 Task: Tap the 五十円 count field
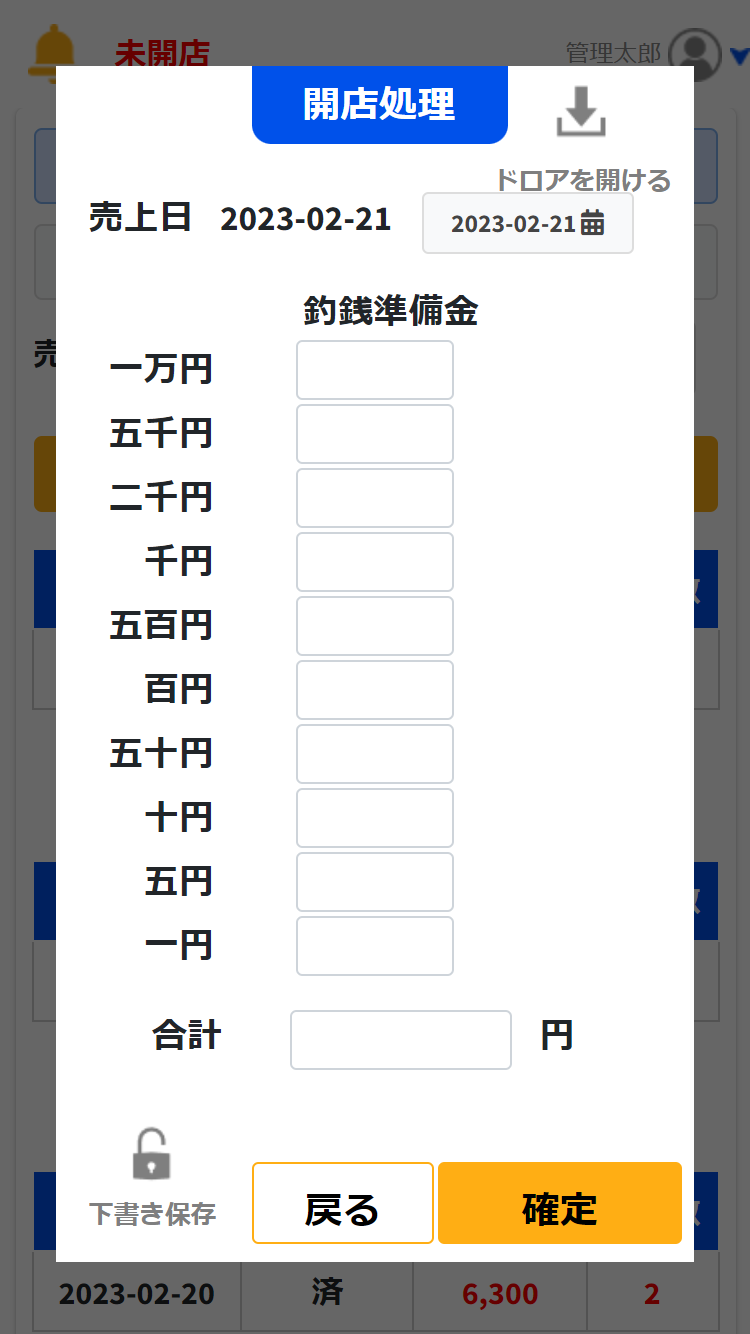[x=374, y=754]
